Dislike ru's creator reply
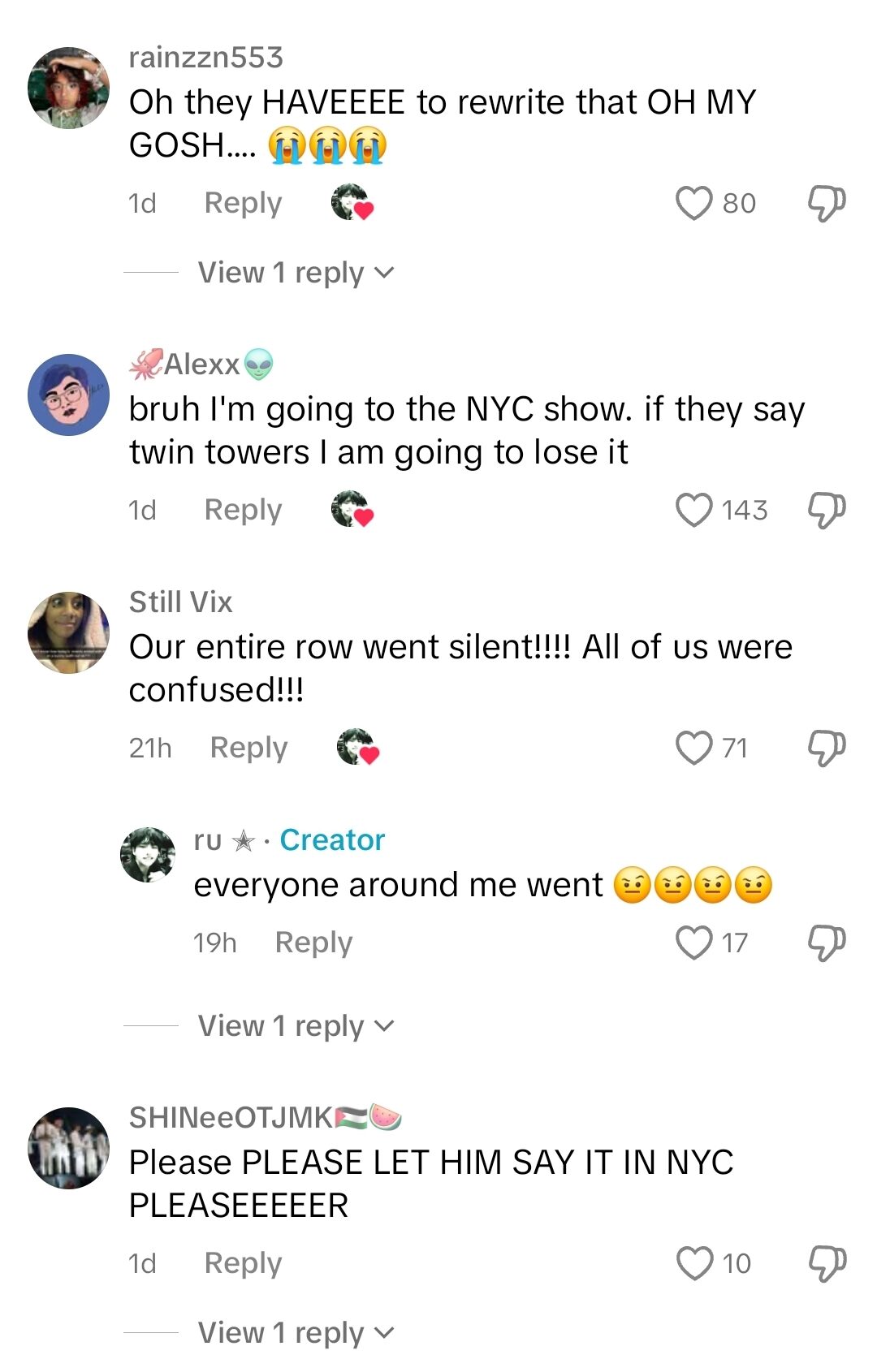 (x=826, y=943)
